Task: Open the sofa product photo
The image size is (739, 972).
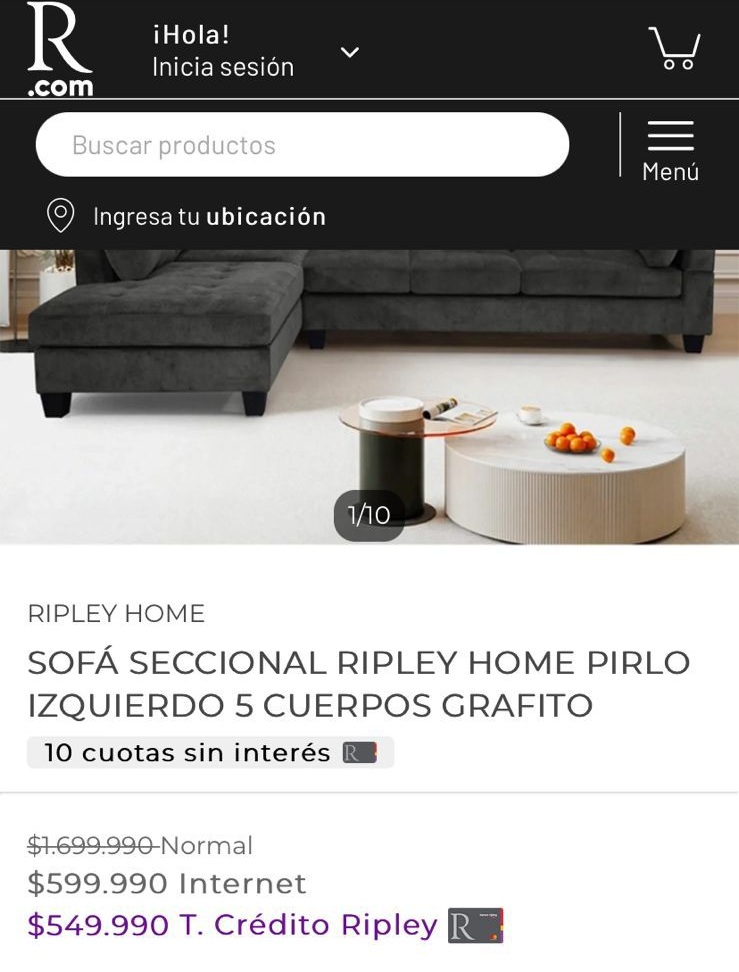Action: (369, 396)
